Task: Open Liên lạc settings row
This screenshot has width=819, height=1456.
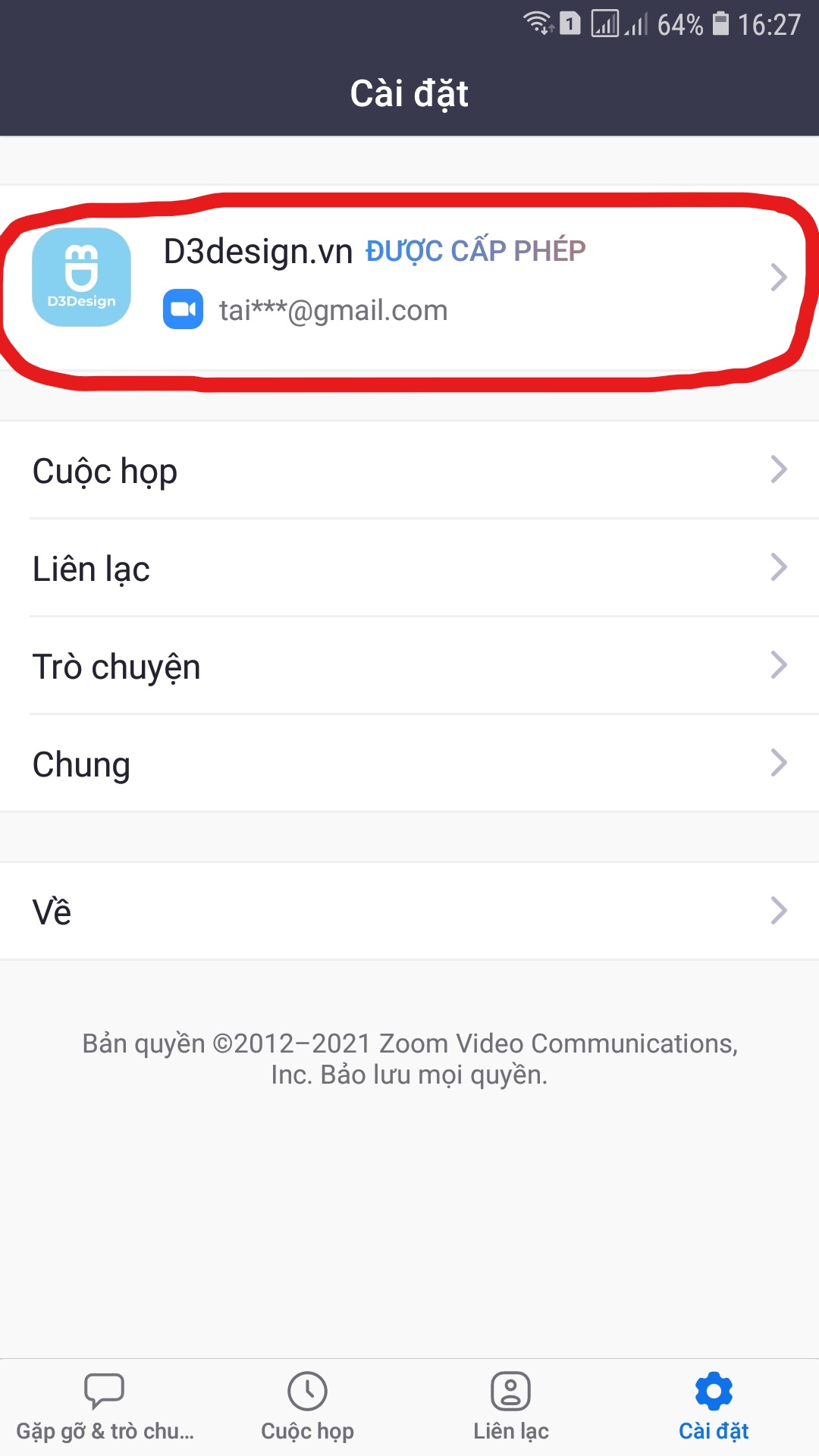Action: tap(409, 569)
